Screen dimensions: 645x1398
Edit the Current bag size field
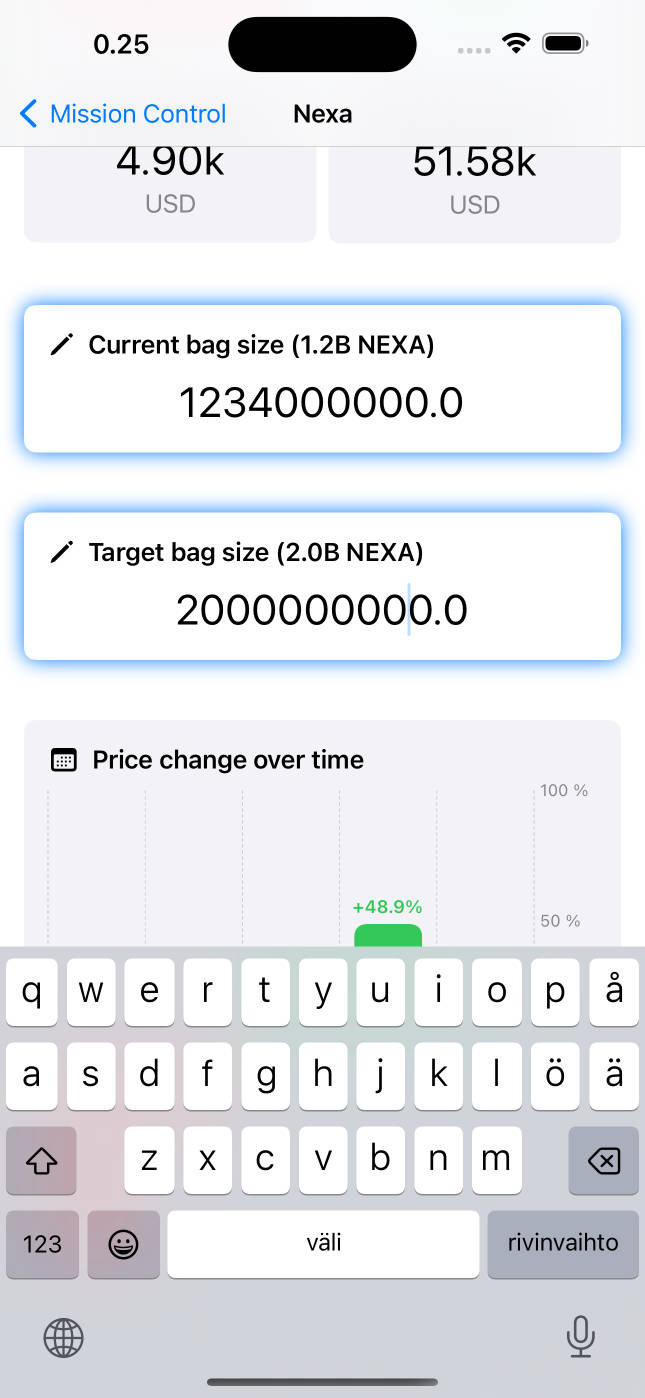point(321,402)
